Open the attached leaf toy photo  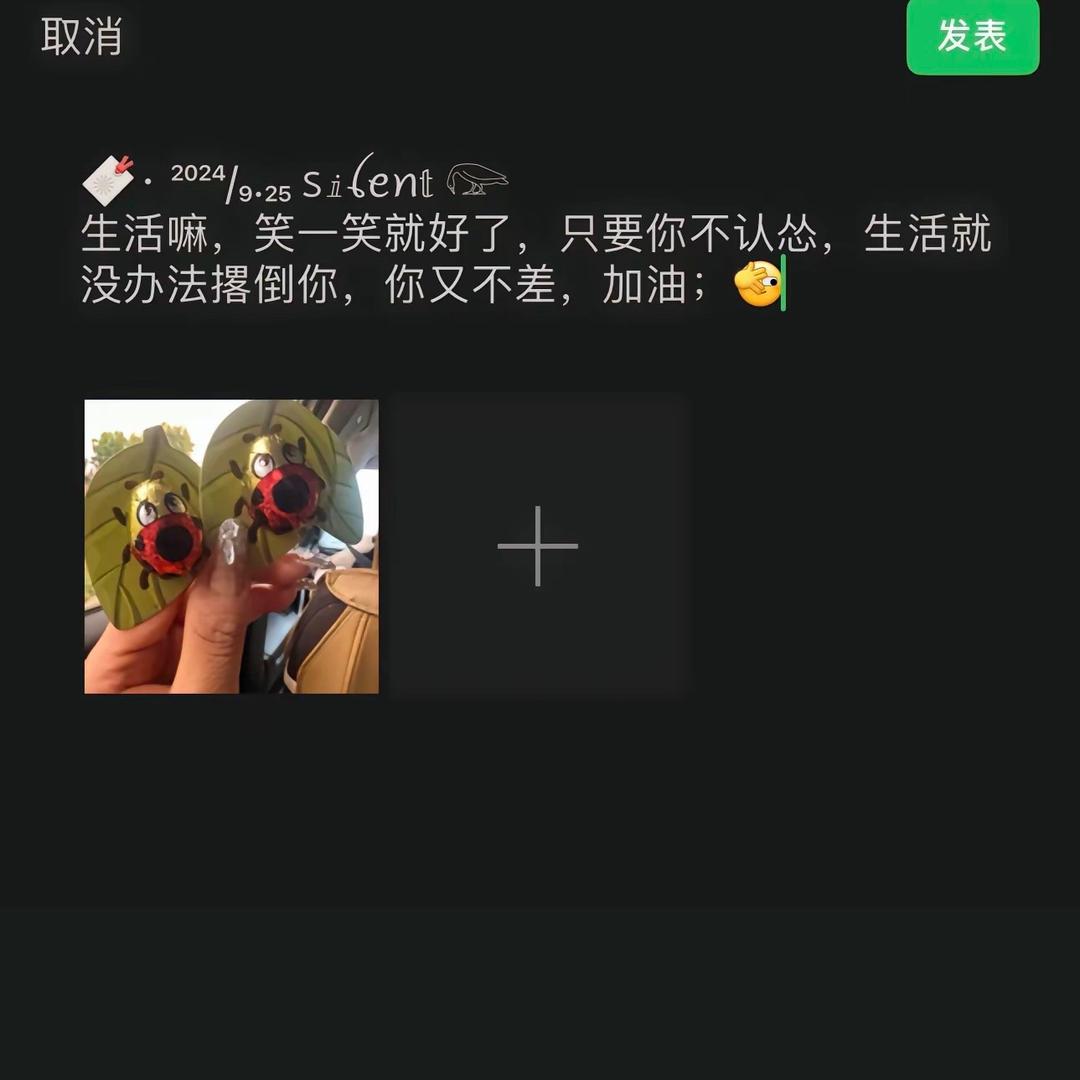click(x=231, y=546)
